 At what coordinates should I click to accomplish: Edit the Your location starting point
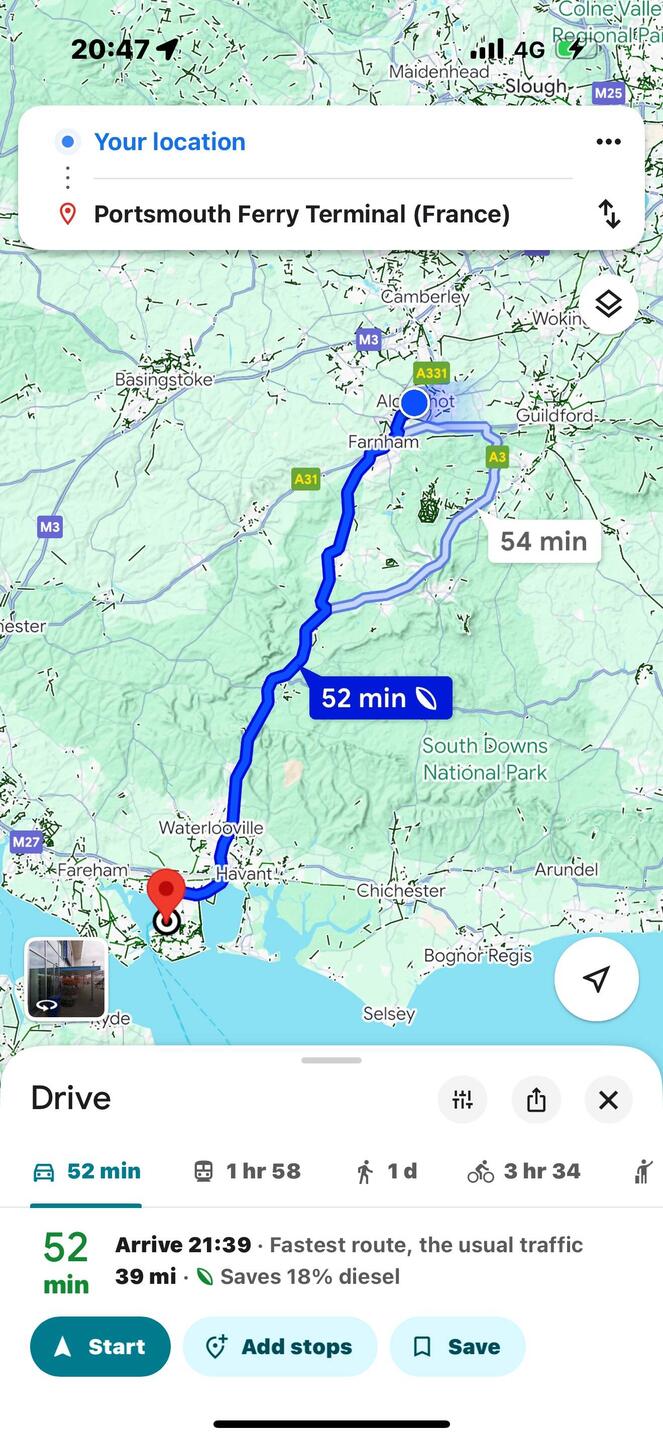click(x=170, y=142)
